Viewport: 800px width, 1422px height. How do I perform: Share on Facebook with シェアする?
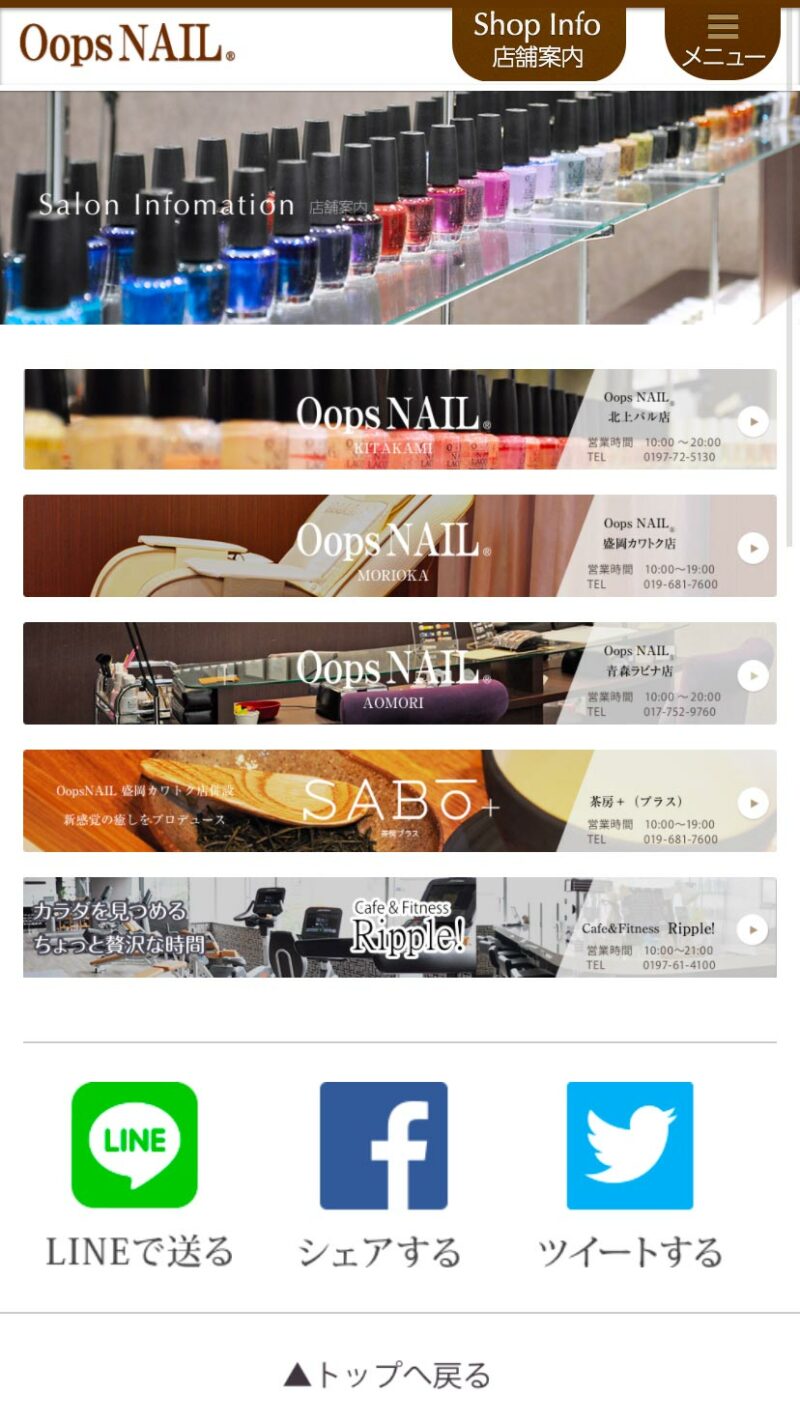[x=382, y=1175]
